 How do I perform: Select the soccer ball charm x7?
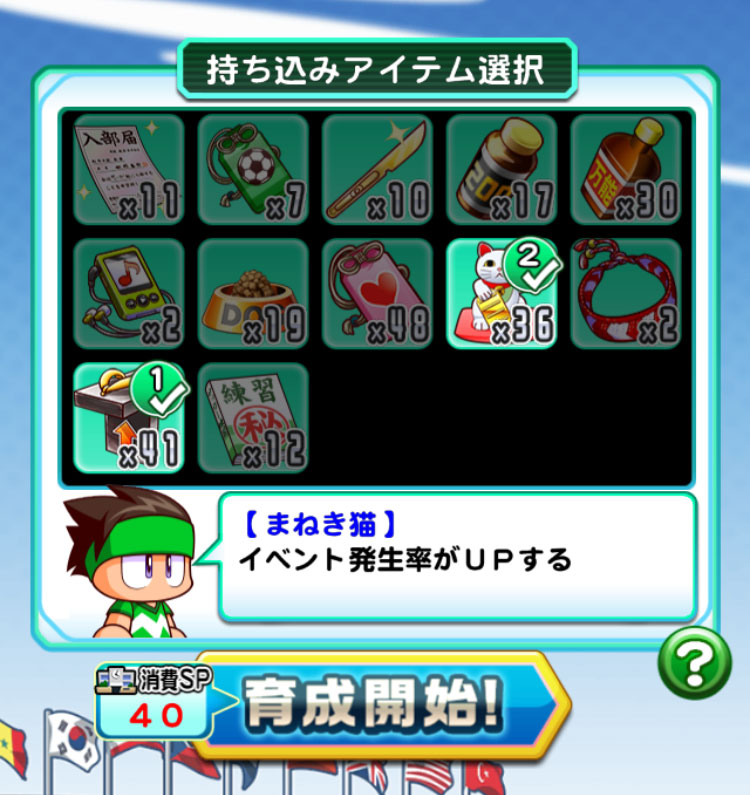pos(253,169)
